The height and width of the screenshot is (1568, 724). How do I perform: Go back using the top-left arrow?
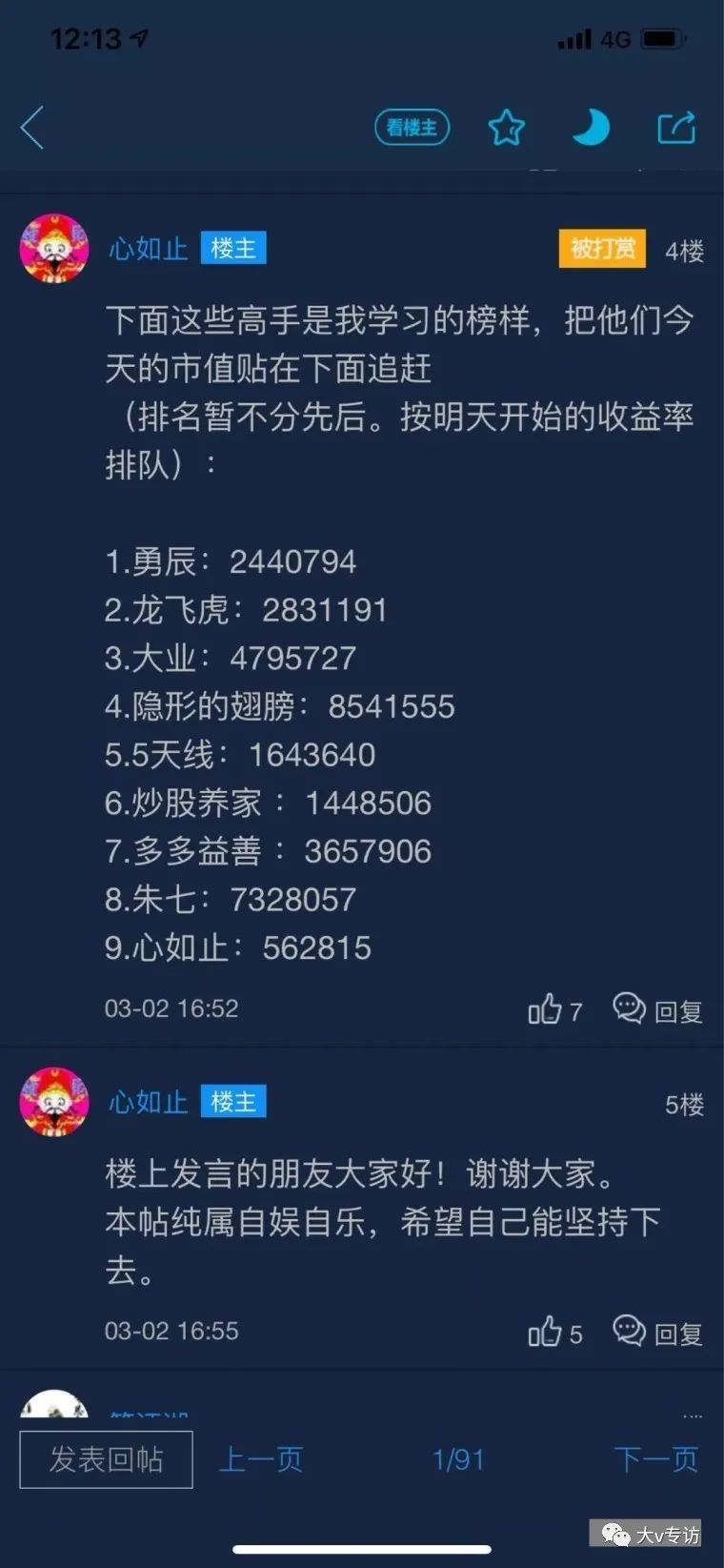point(32,128)
